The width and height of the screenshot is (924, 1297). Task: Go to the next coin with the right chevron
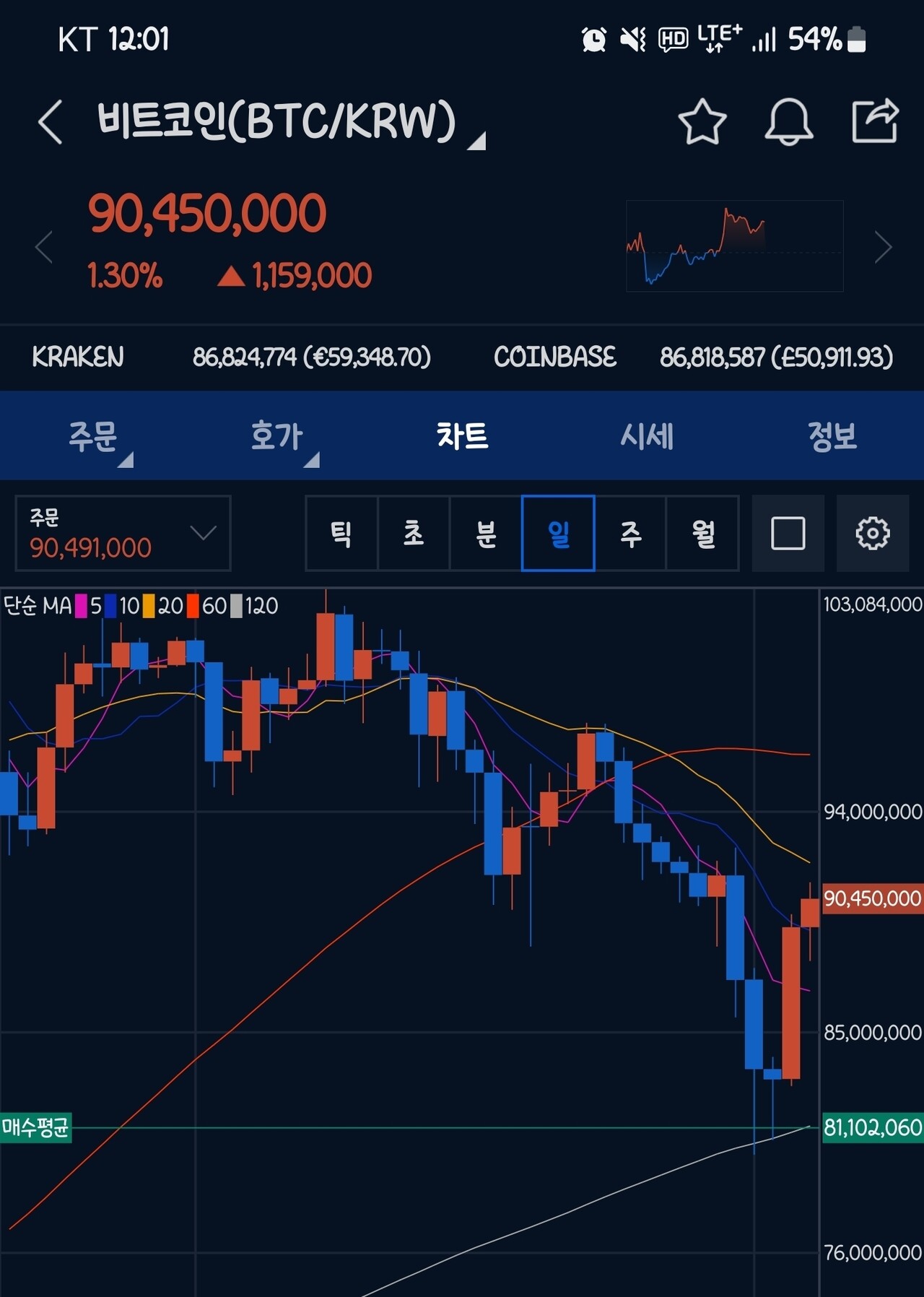(x=883, y=247)
